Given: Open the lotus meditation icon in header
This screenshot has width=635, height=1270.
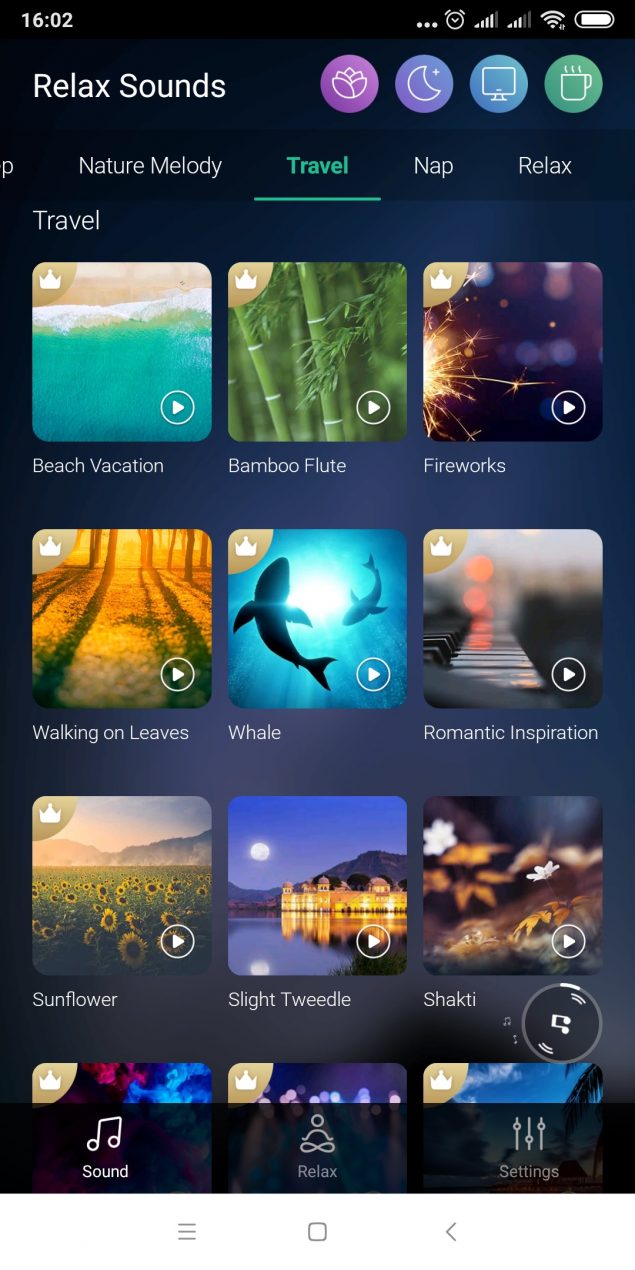Looking at the screenshot, I should coord(349,84).
